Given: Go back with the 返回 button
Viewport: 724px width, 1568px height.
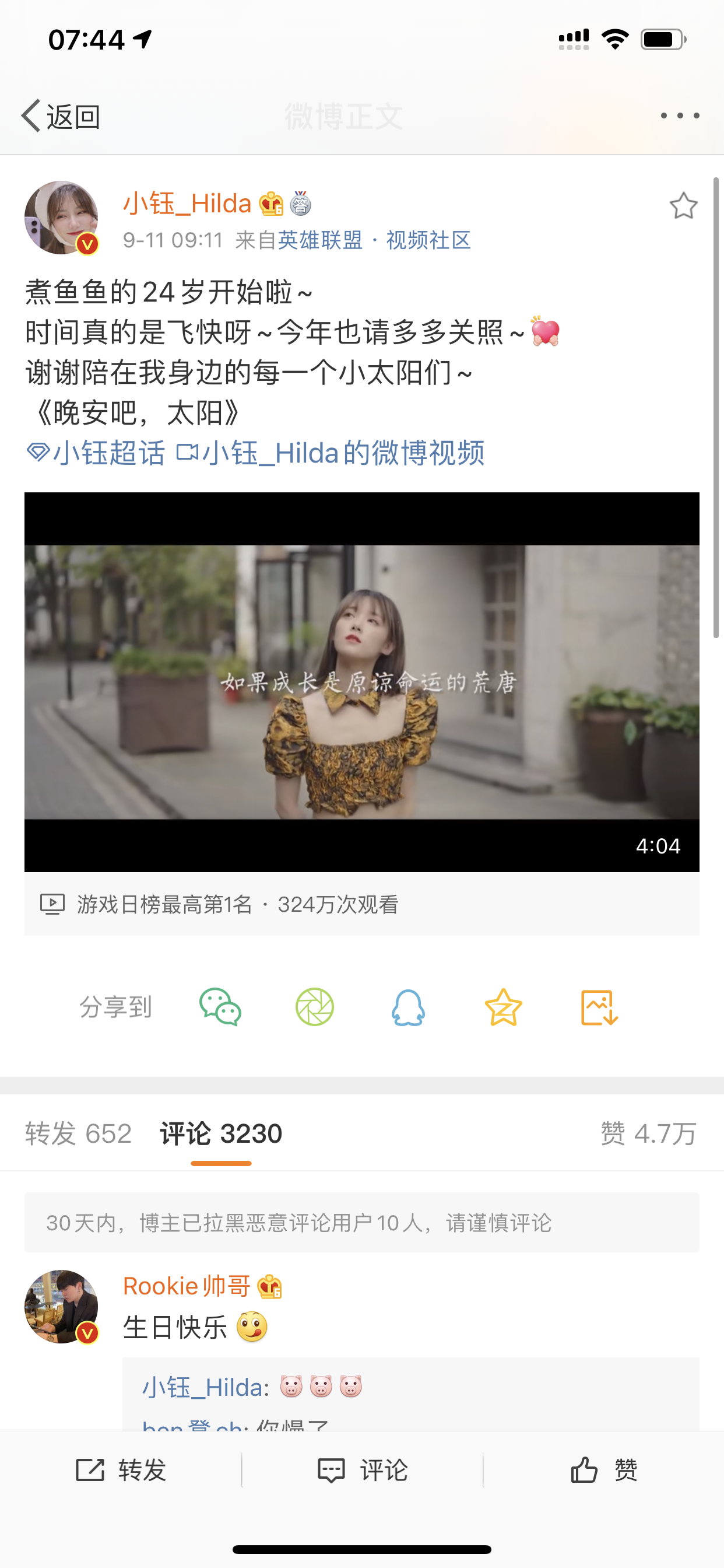Looking at the screenshot, I should (61, 116).
